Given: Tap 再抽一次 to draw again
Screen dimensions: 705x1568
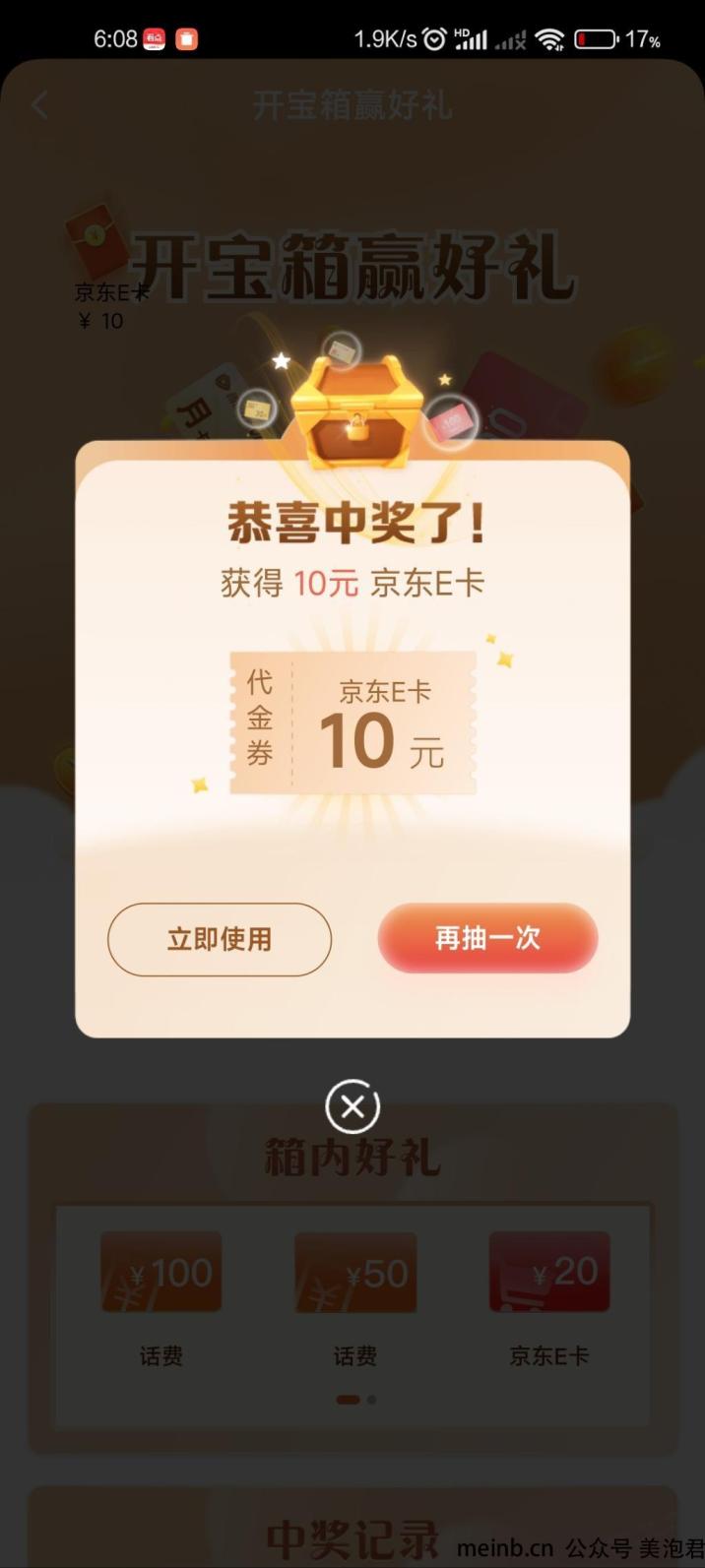Looking at the screenshot, I should 487,938.
